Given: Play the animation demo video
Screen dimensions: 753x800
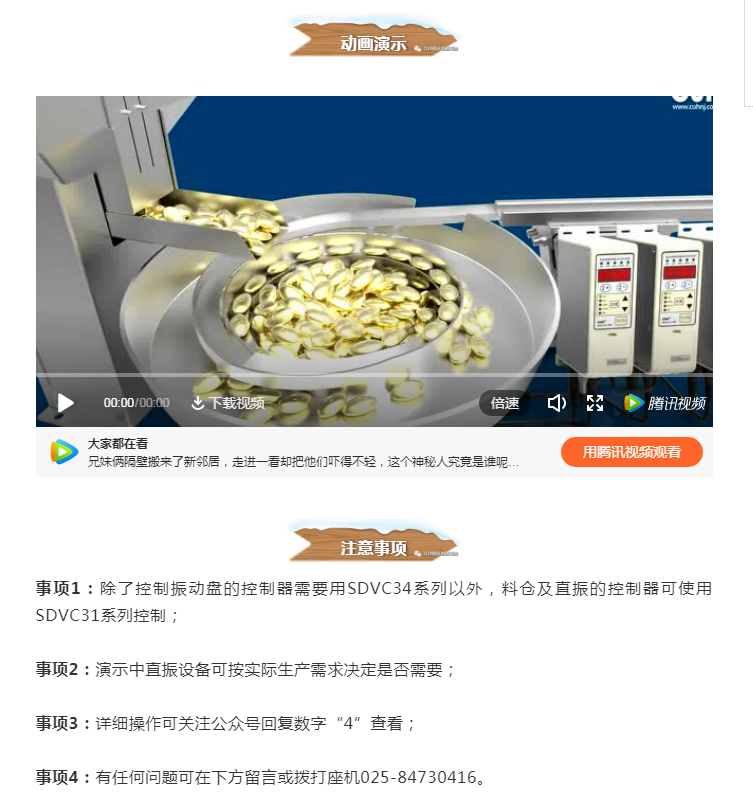Looking at the screenshot, I should [x=66, y=403].
